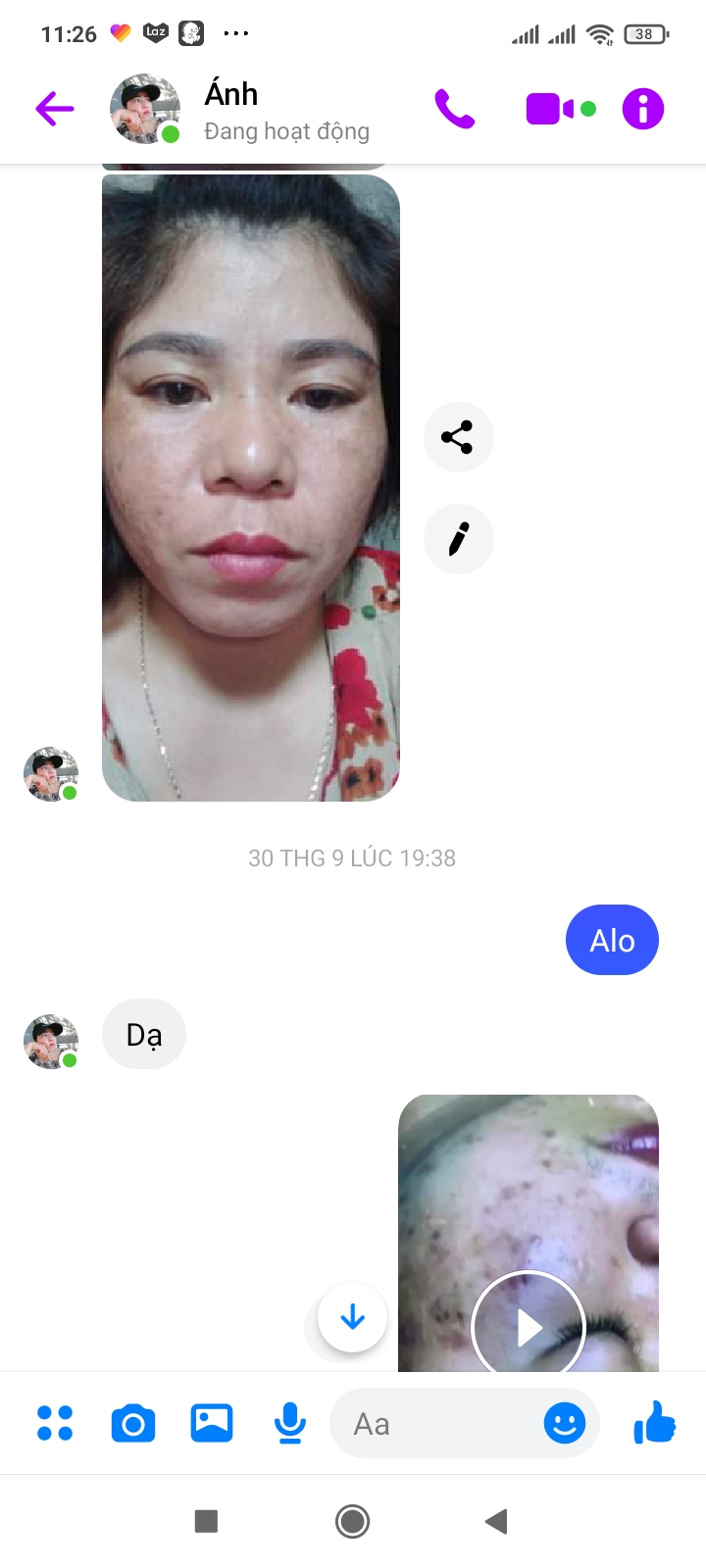Open Ánh's profile from the header
Viewport: 706px width, 1568px height.
tap(231, 109)
